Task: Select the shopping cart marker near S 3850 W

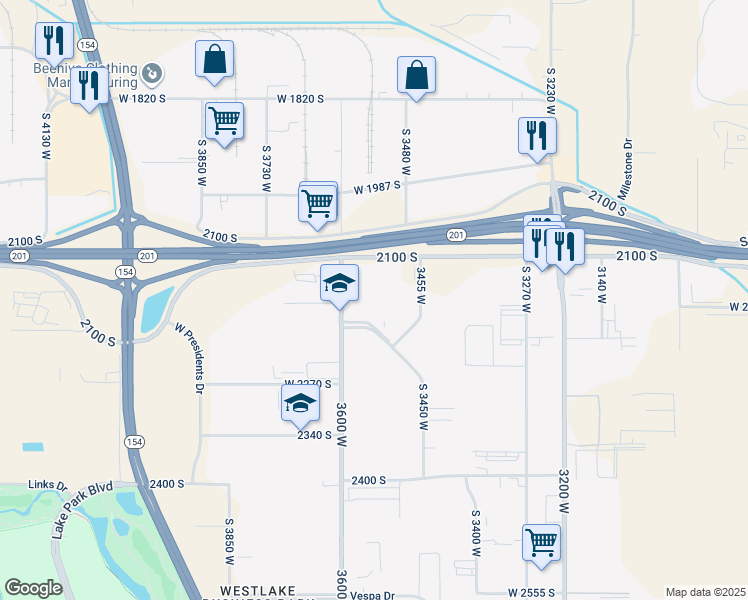Action: coord(225,121)
